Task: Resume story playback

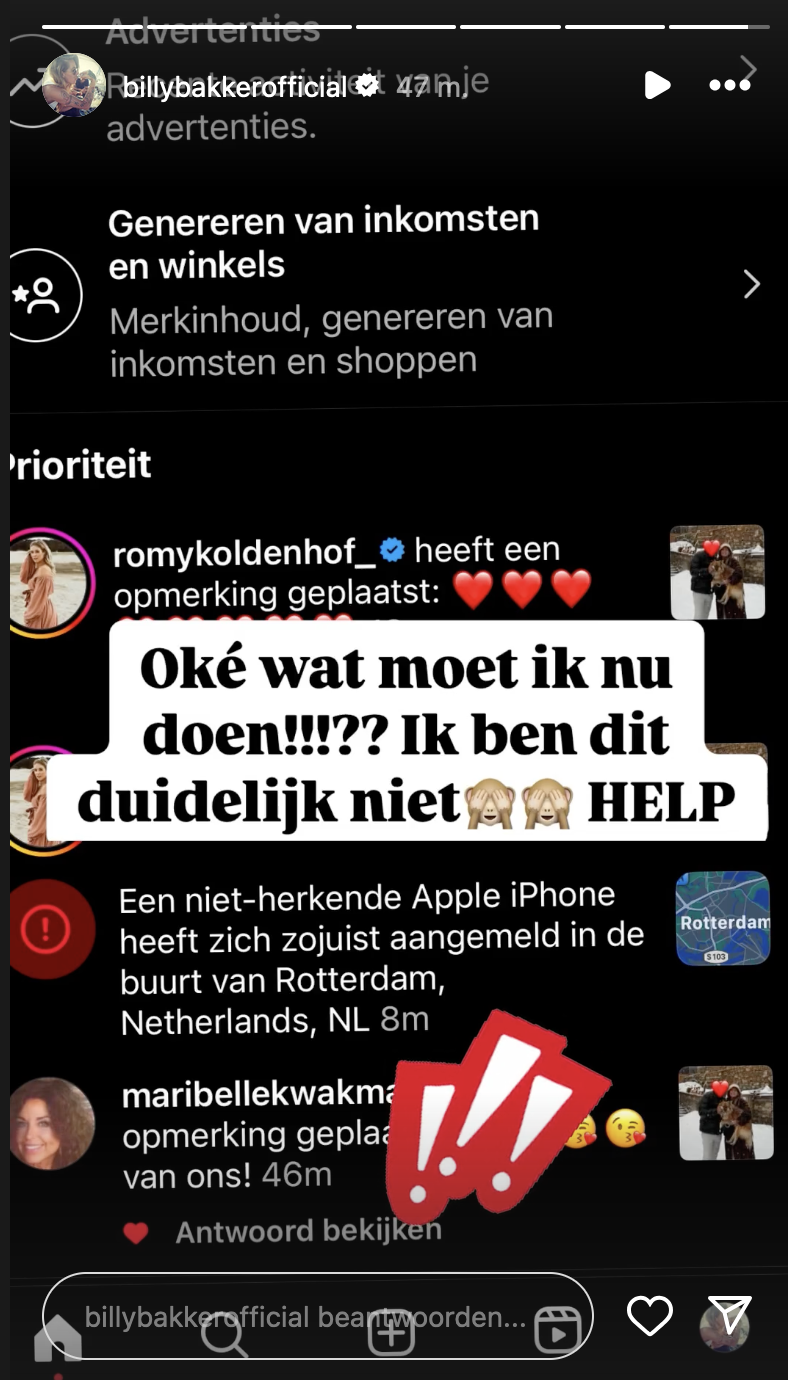Action: [x=656, y=86]
